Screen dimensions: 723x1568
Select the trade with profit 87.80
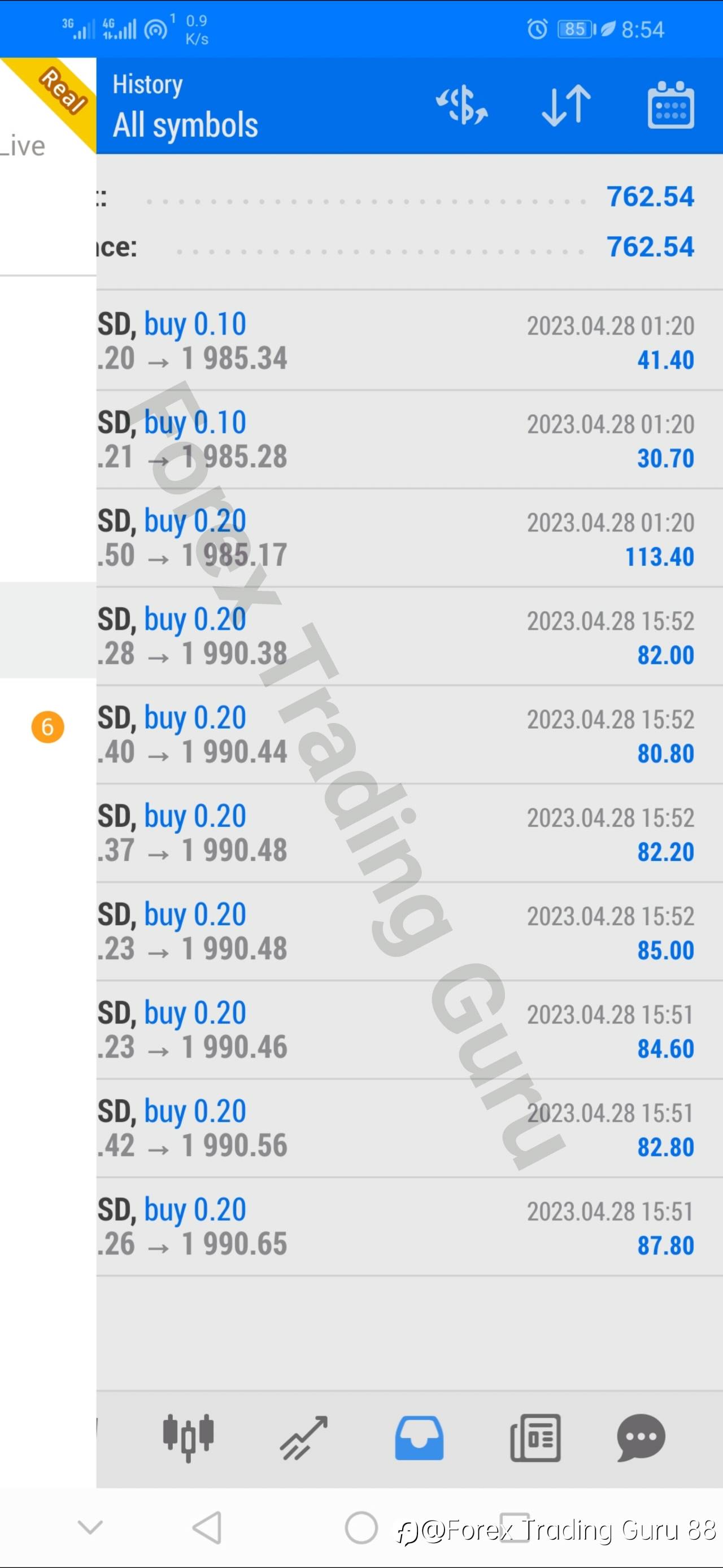[410, 1226]
